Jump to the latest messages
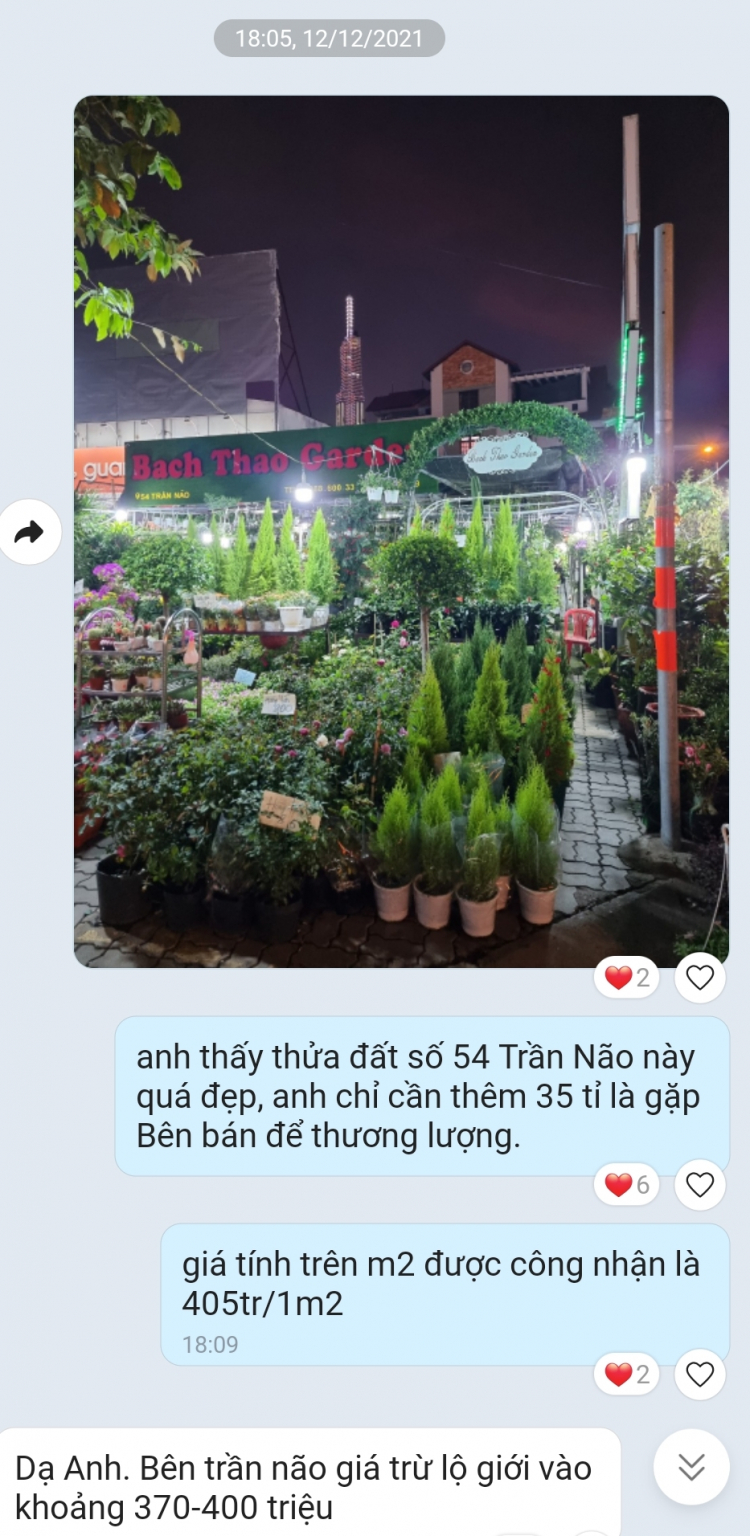Screen dimensions: 750x1536 click(x=691, y=1467)
